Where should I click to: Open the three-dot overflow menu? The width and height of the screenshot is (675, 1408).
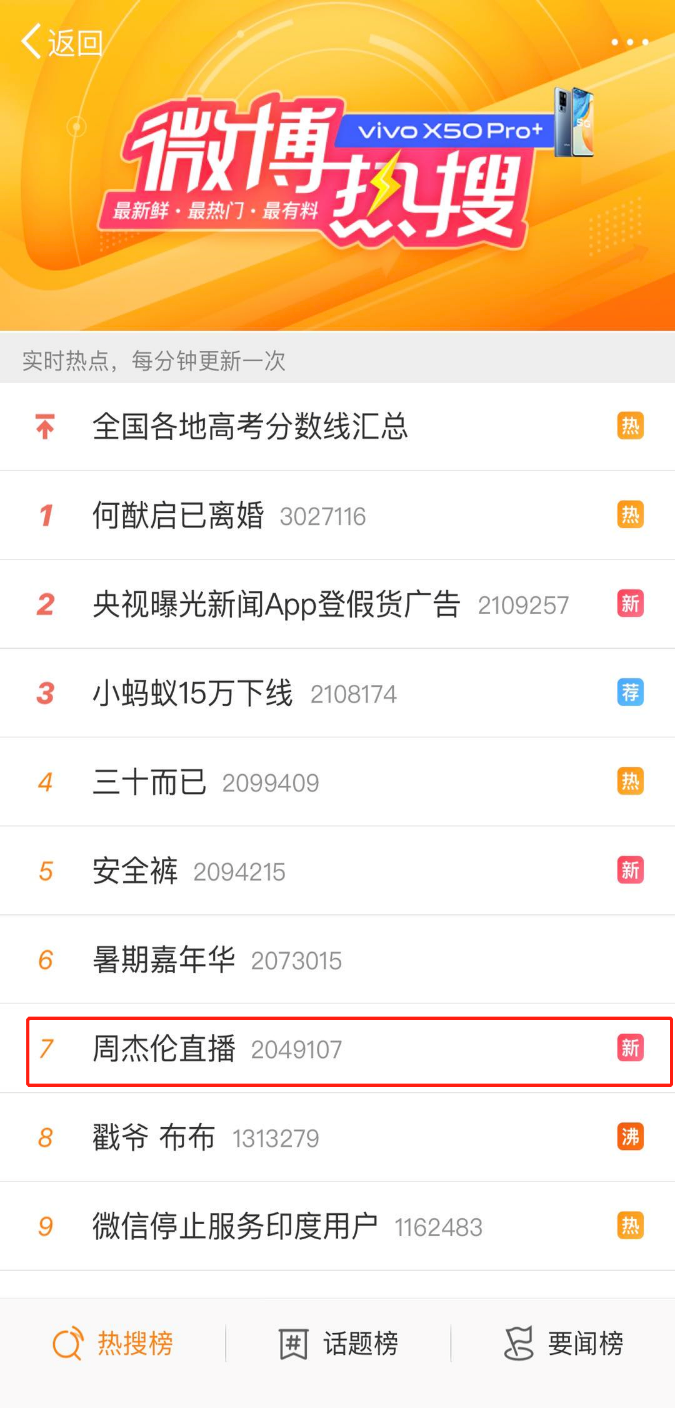(630, 43)
